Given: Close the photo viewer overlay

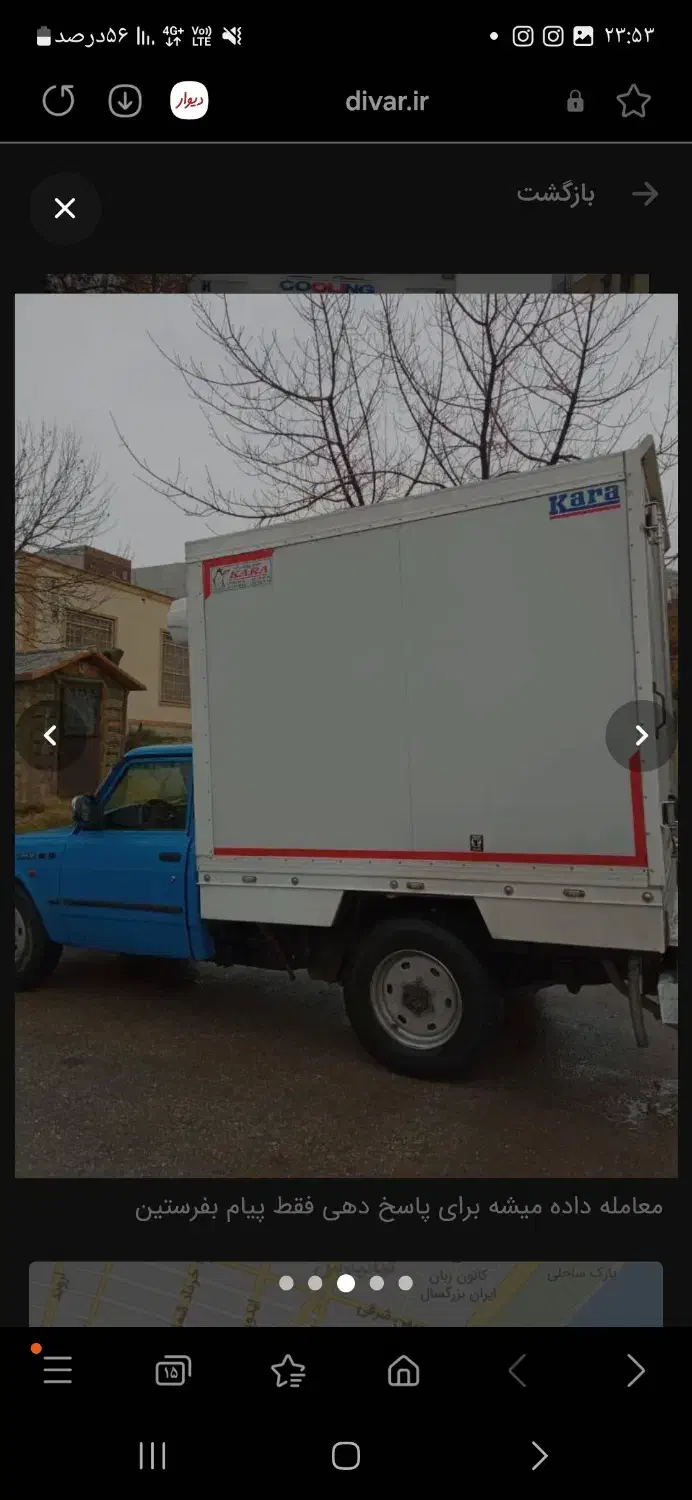Looking at the screenshot, I should pos(65,208).
